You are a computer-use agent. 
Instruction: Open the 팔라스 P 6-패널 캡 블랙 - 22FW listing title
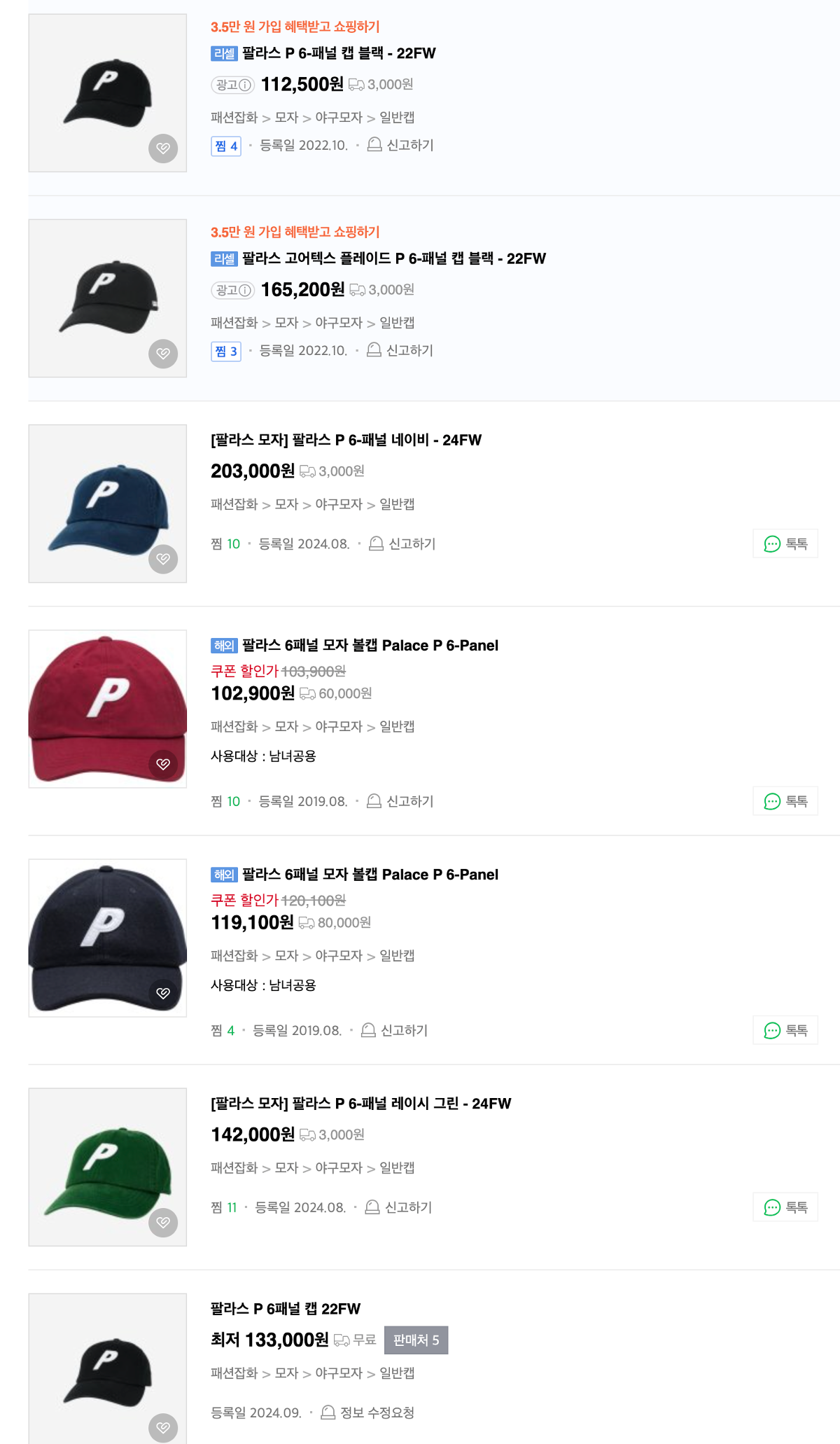[338, 53]
